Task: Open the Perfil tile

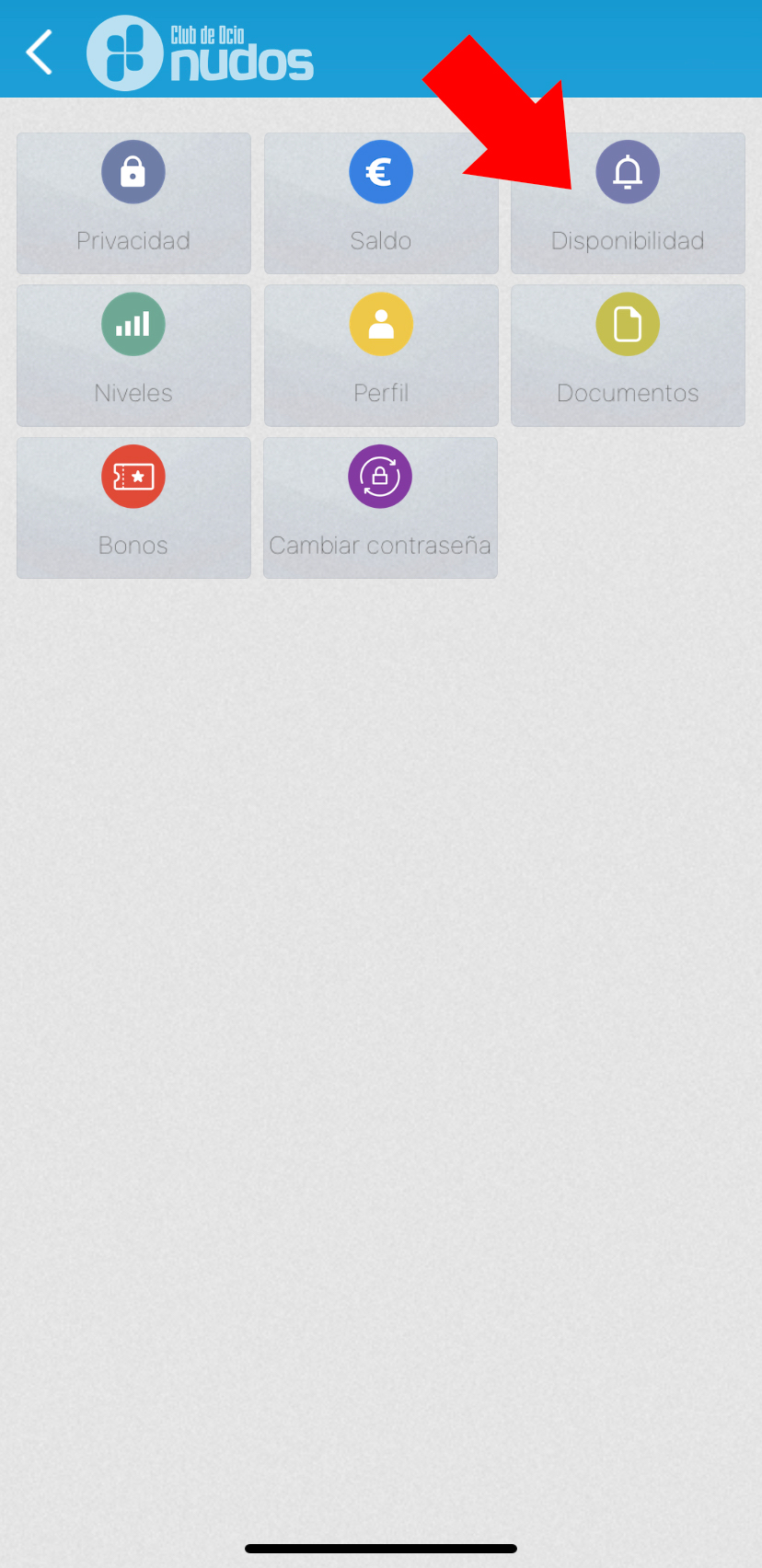Action: point(381,355)
